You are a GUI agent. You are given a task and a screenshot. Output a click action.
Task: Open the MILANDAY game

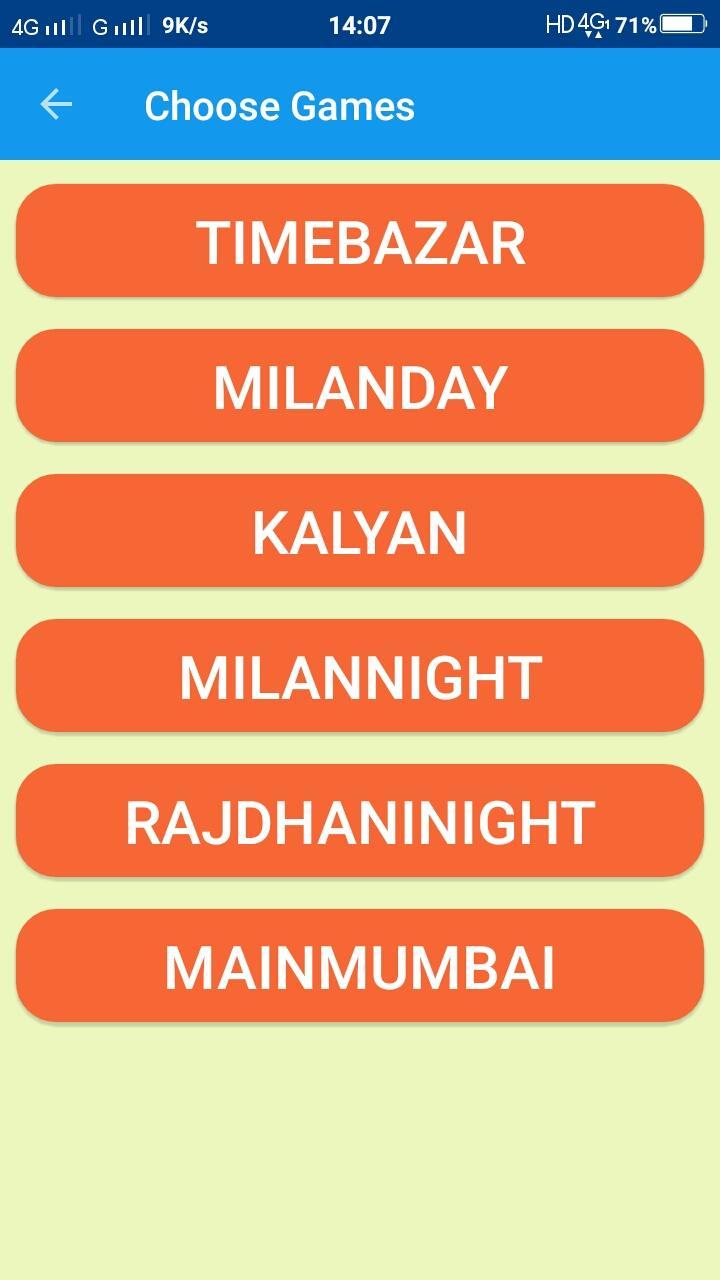coord(360,386)
